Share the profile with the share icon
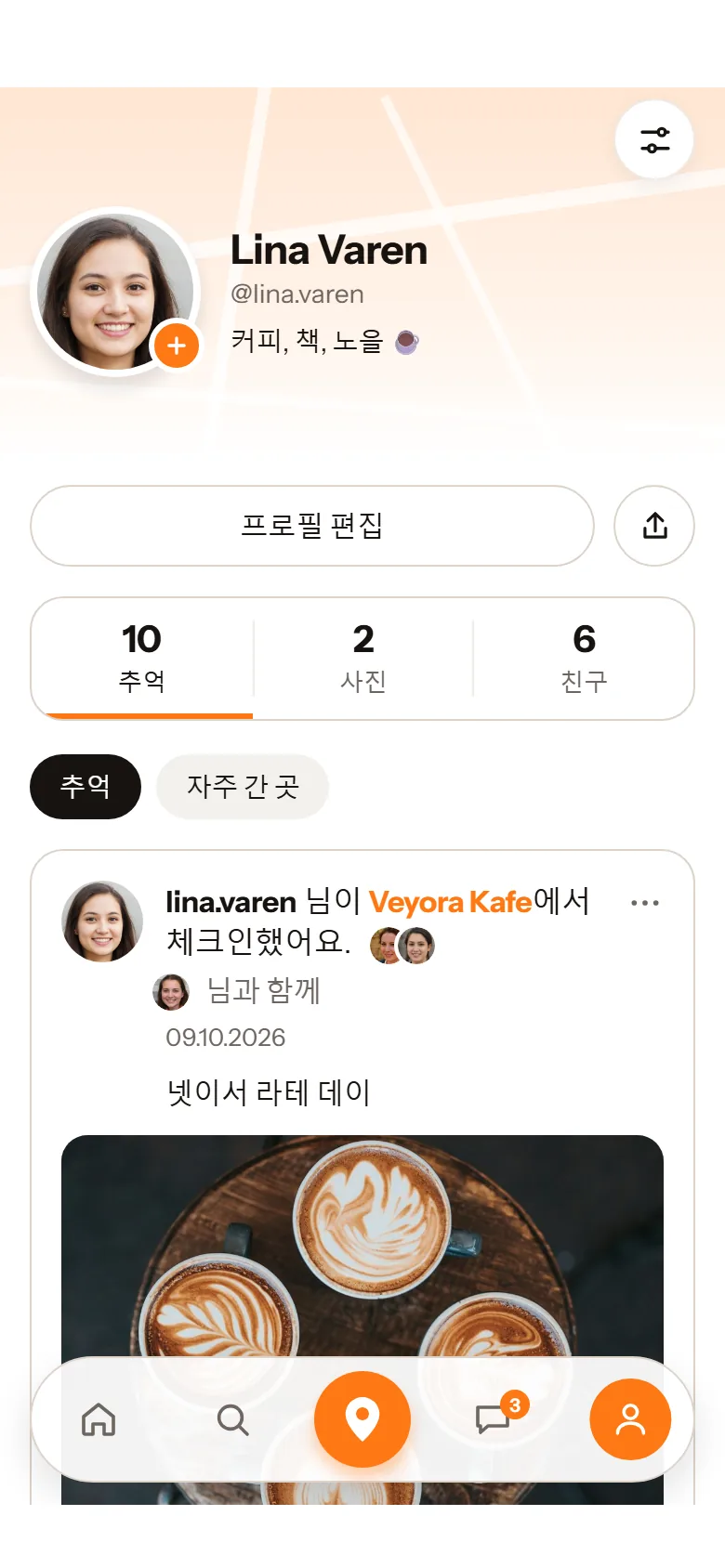The width and height of the screenshot is (725, 1568). point(654,526)
